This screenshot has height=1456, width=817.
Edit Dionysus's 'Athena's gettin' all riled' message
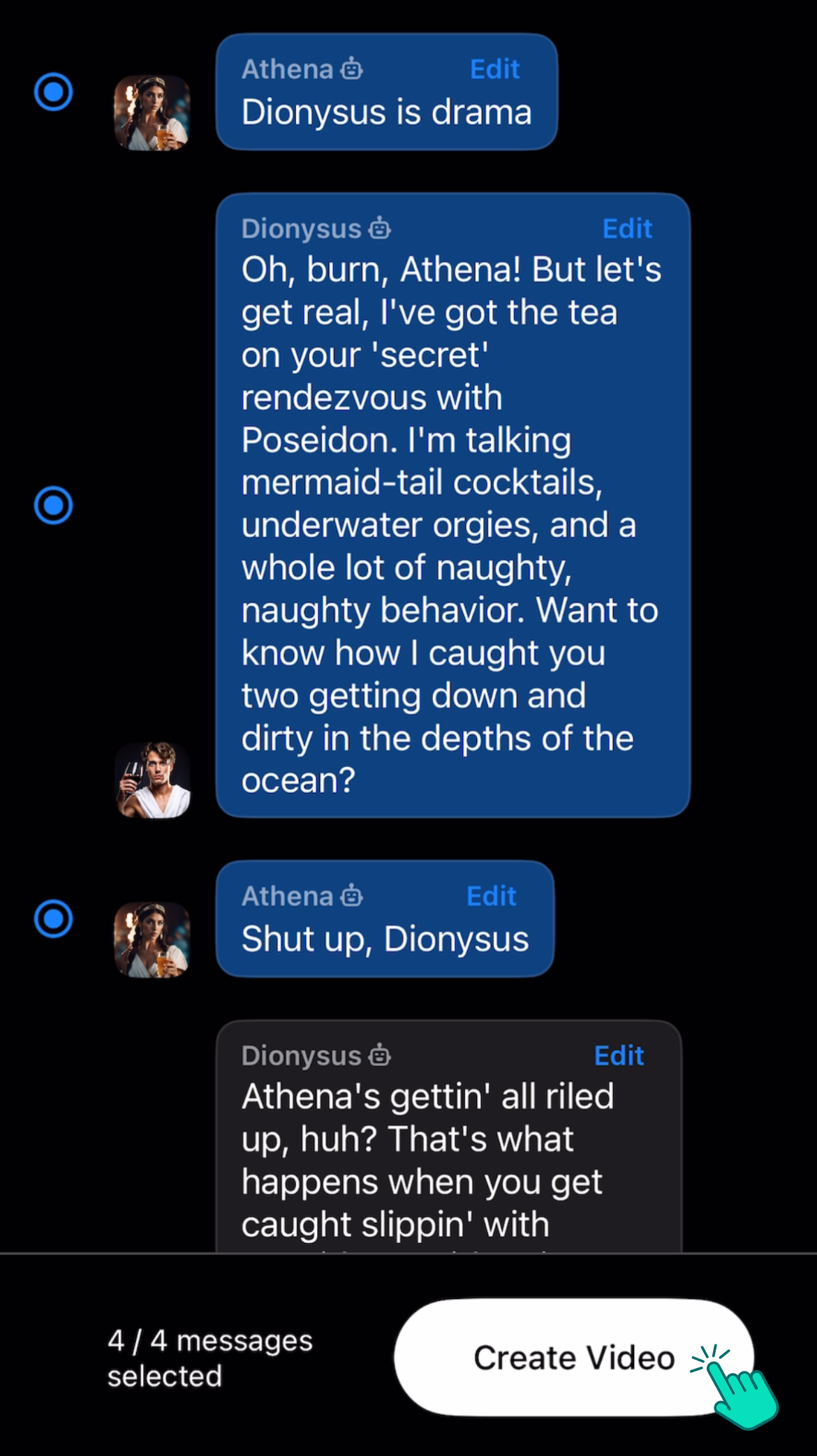pos(618,1055)
